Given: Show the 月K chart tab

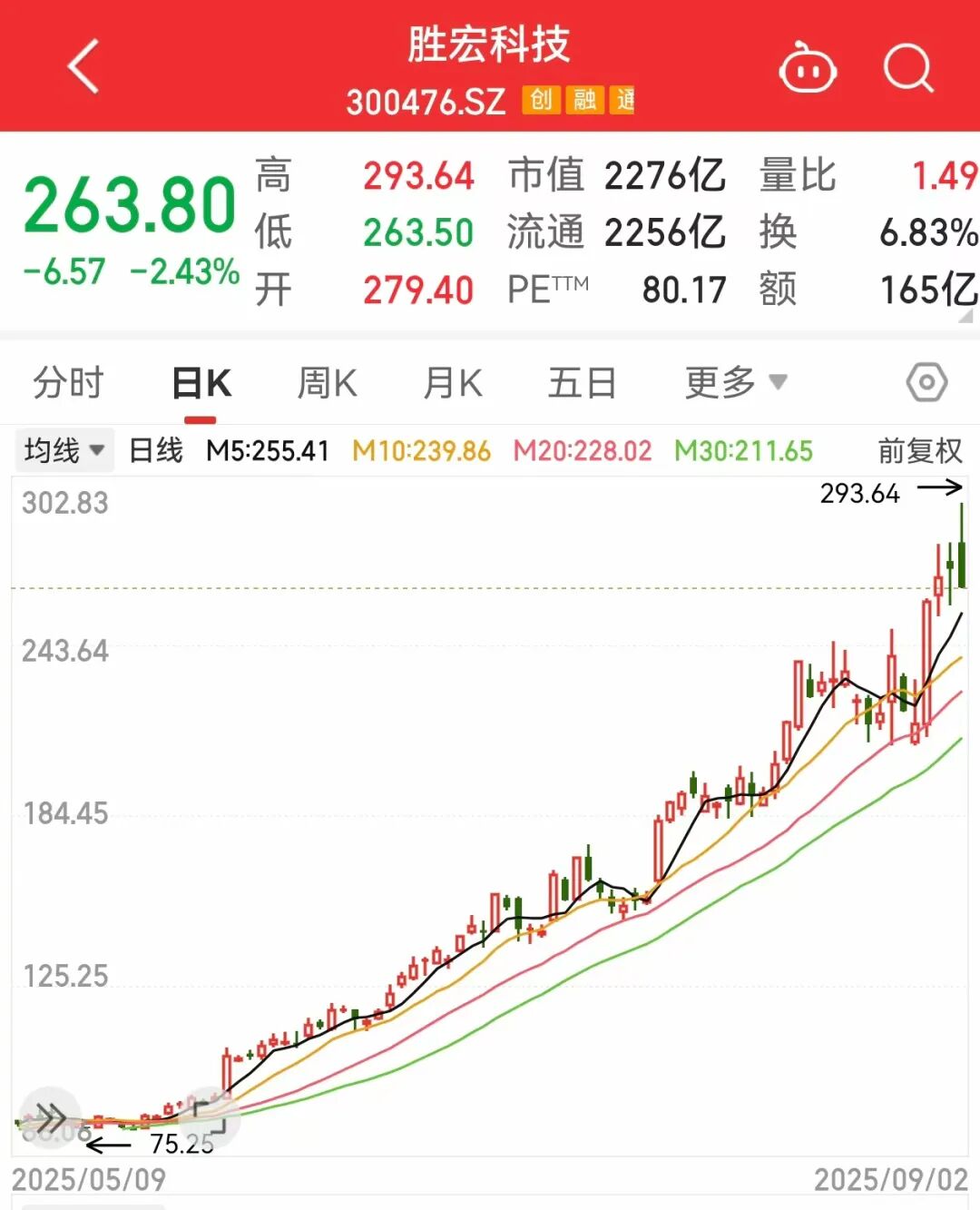Looking at the screenshot, I should 453,383.
